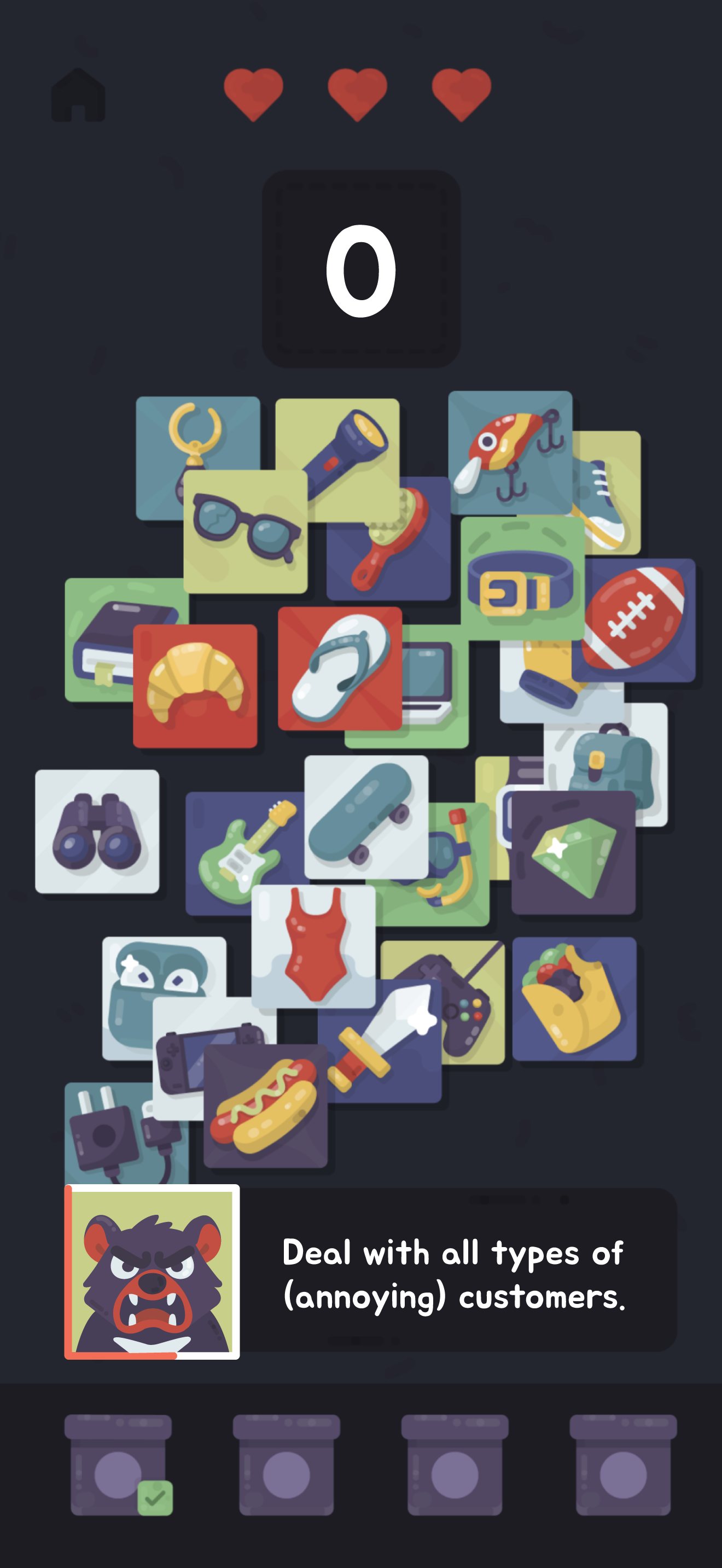Tap the flip-flop tile
The width and height of the screenshot is (722, 1568).
point(340,668)
